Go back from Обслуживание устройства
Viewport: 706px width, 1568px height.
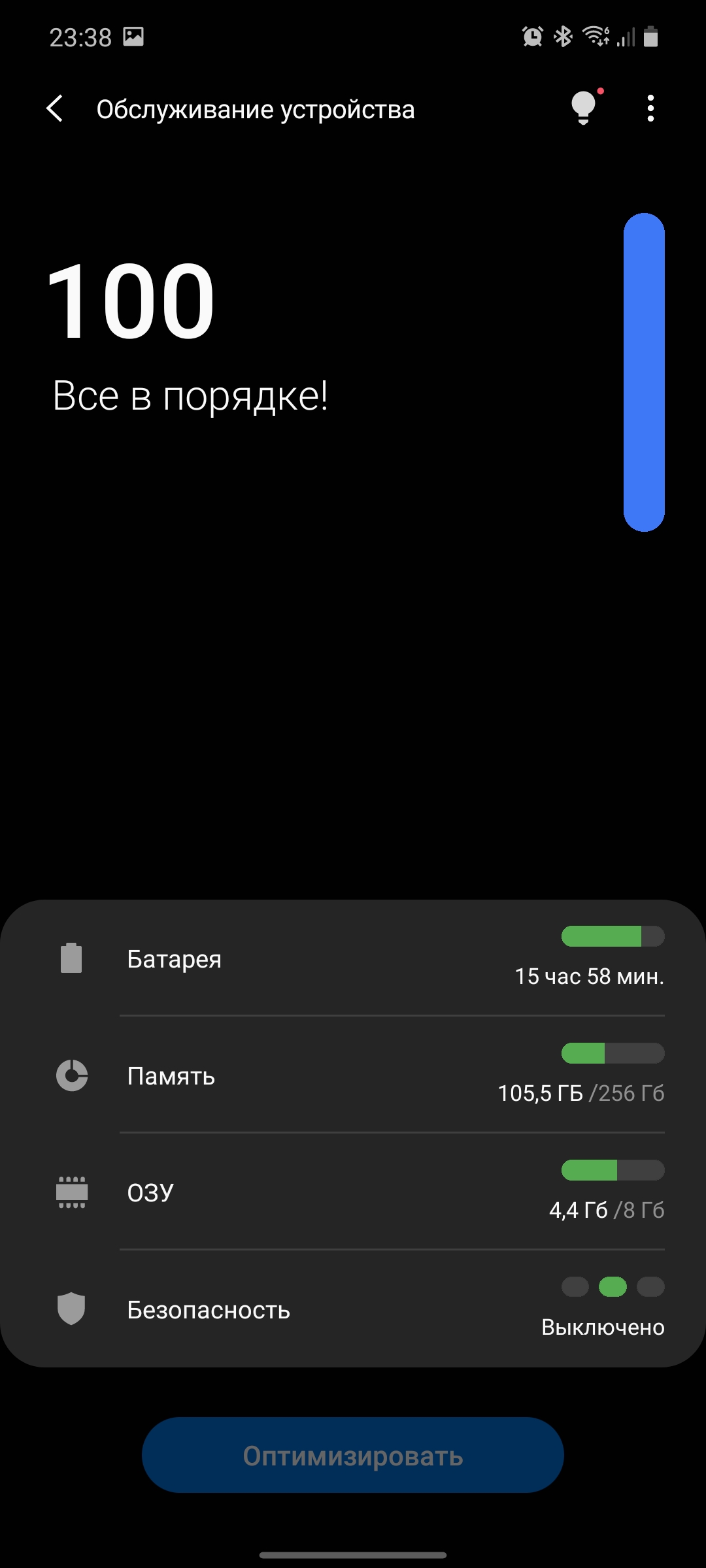[x=56, y=109]
